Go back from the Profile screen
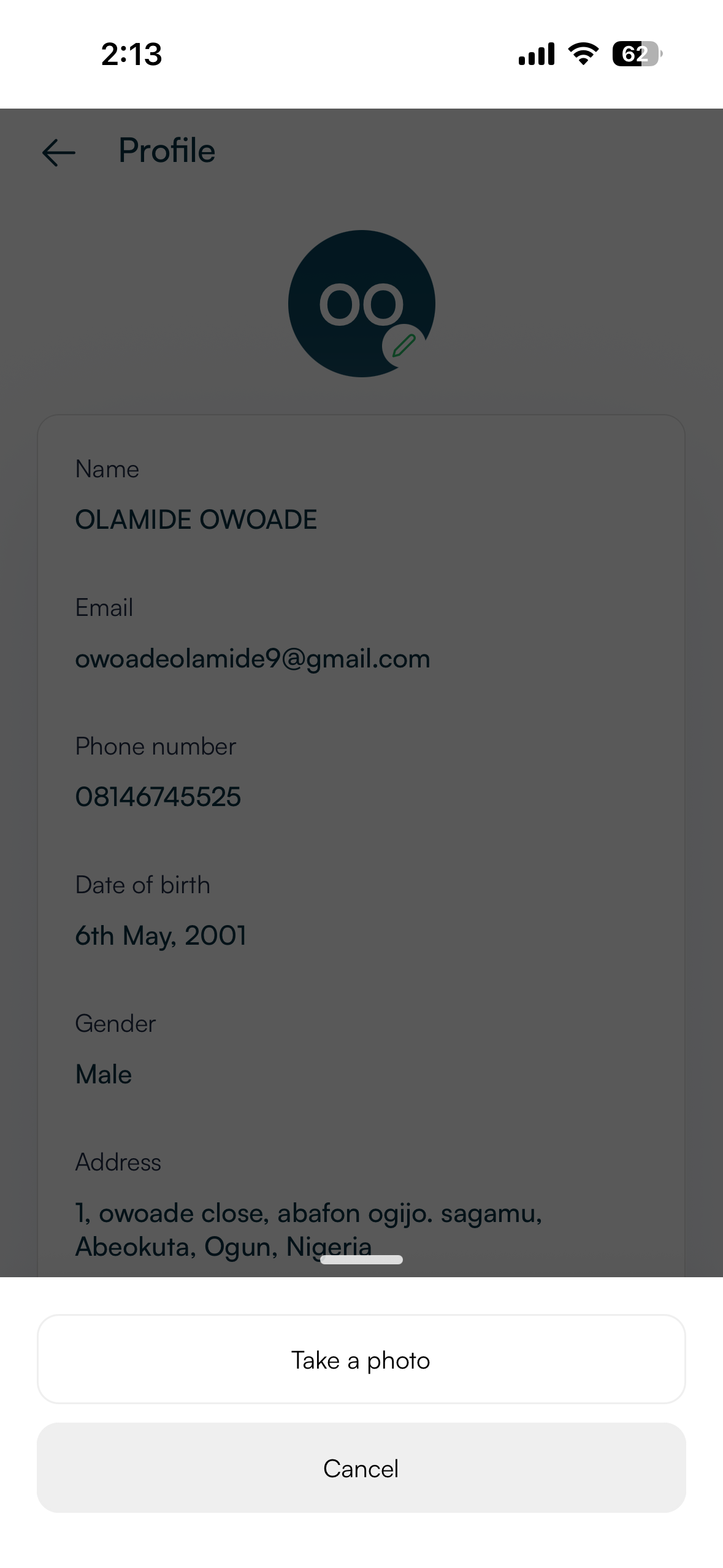The image size is (723, 1568). [x=59, y=152]
